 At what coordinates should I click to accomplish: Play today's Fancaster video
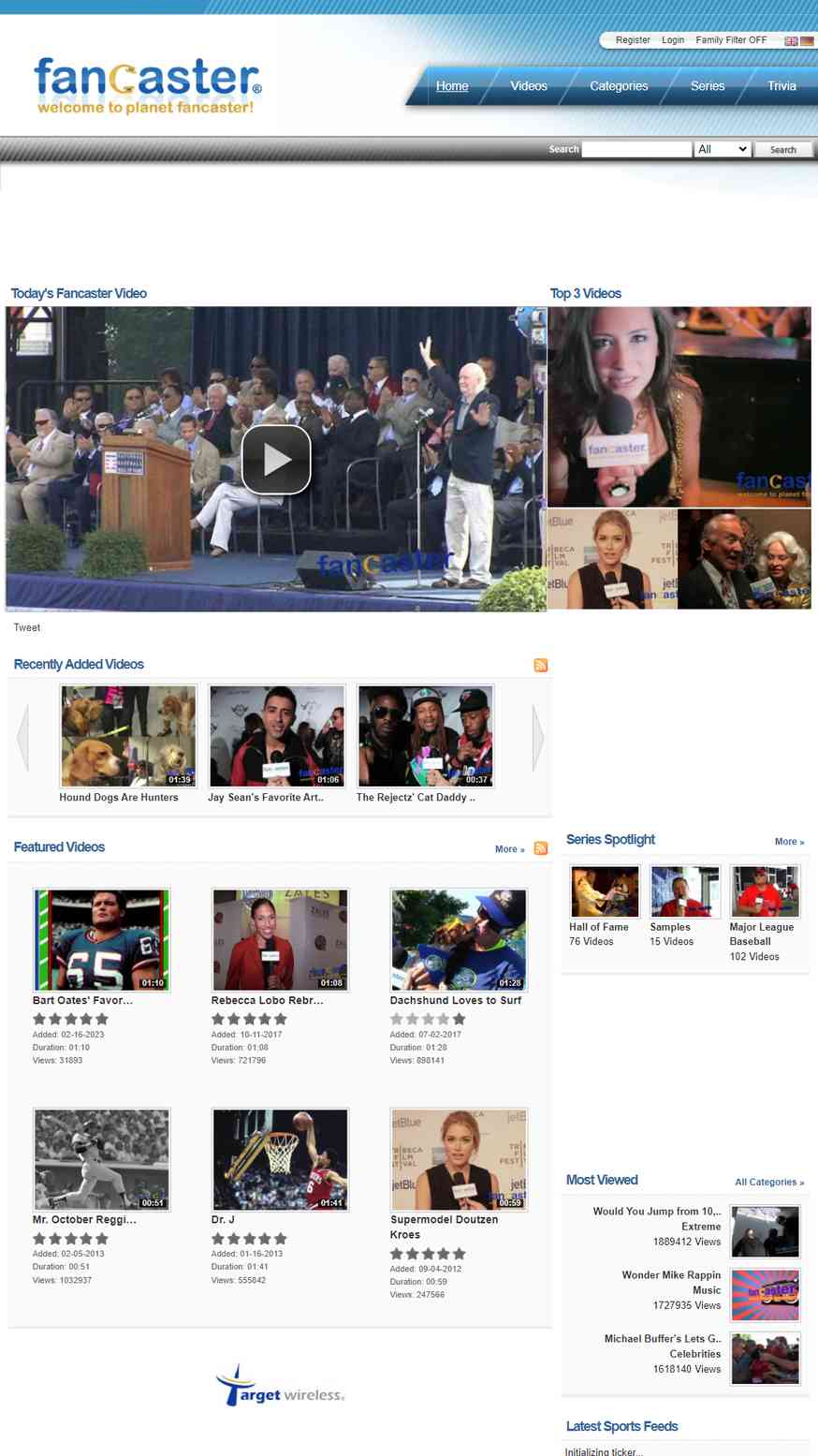pyautogui.click(x=276, y=460)
